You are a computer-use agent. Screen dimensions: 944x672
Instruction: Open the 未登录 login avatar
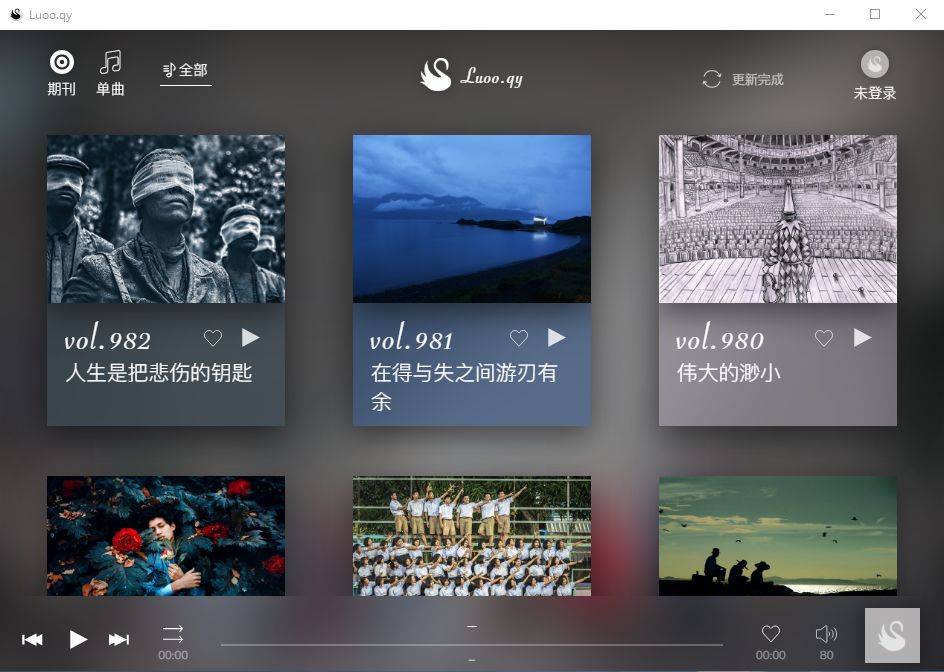click(875, 65)
